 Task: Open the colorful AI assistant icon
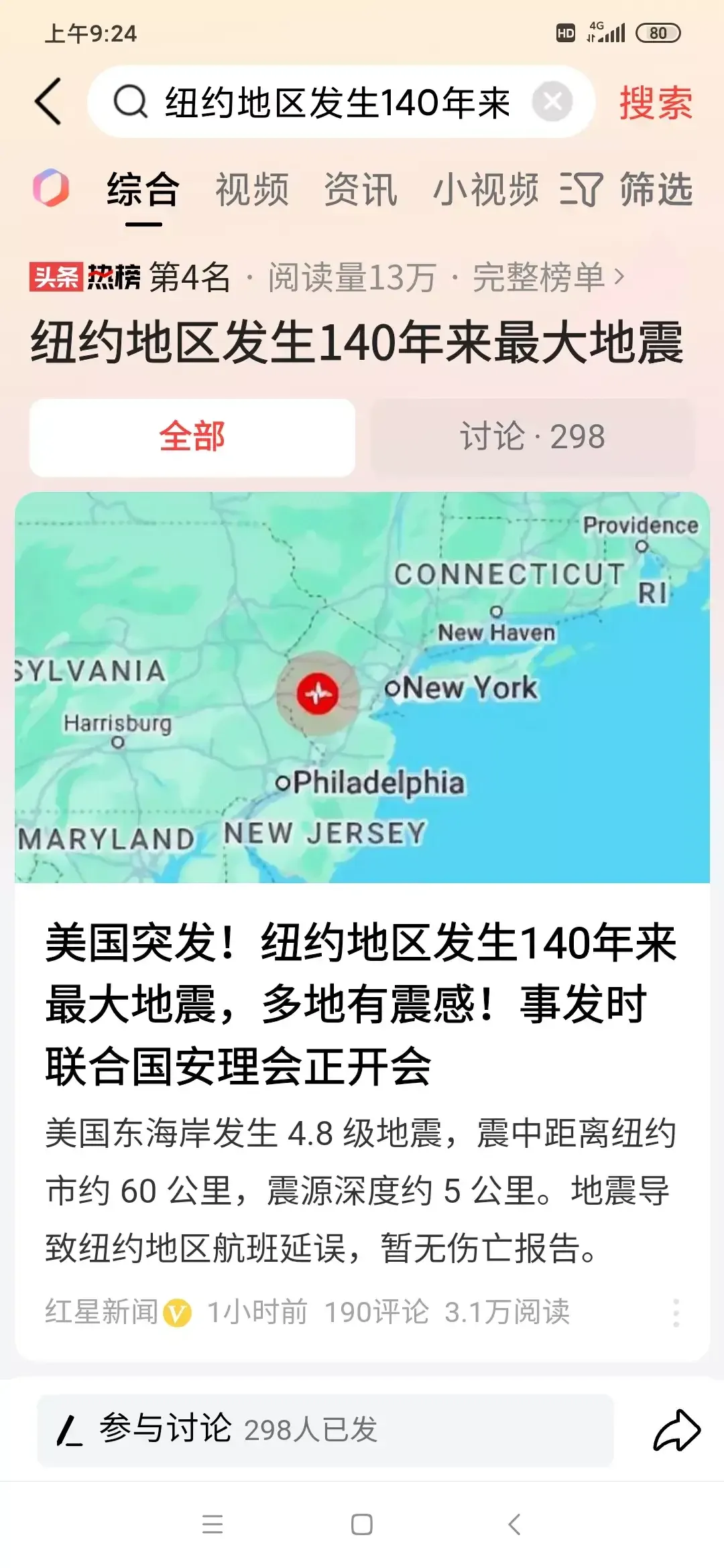coord(51,188)
